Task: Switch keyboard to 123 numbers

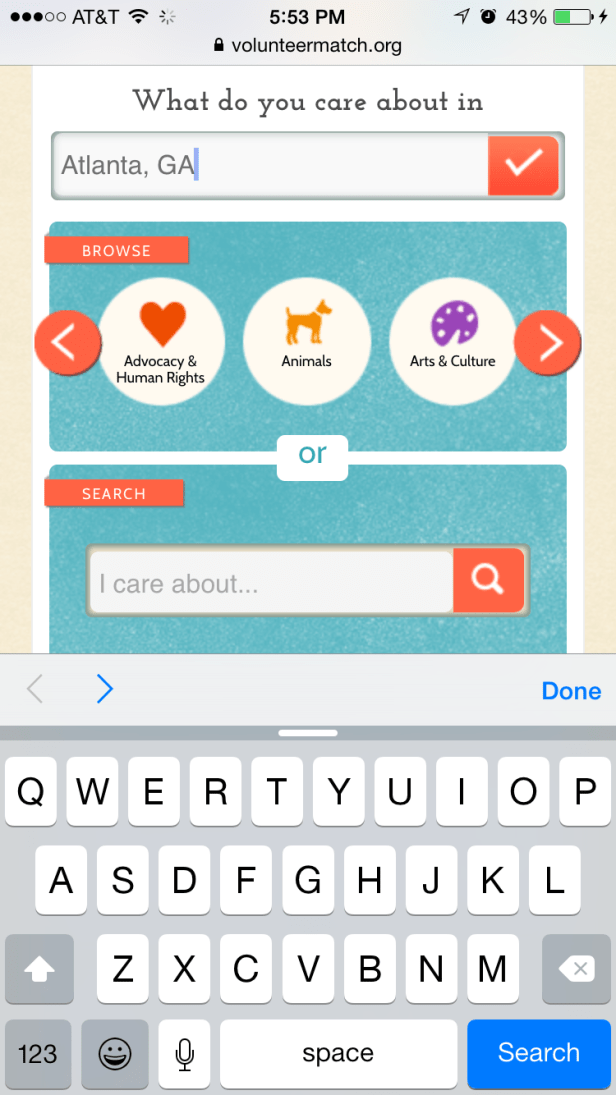Action: point(38,1053)
